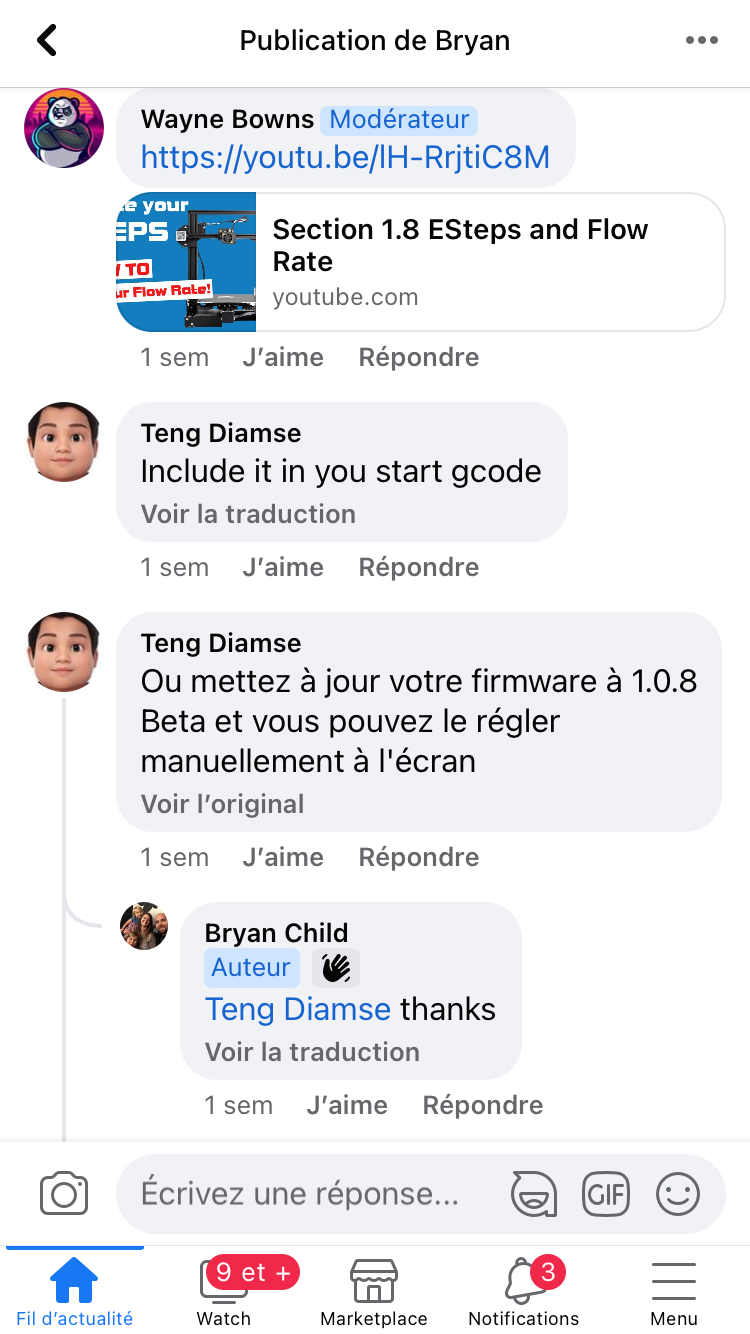Reply to Teng's firmware update comment
Screen dimensions: 750x1334
pos(418,857)
